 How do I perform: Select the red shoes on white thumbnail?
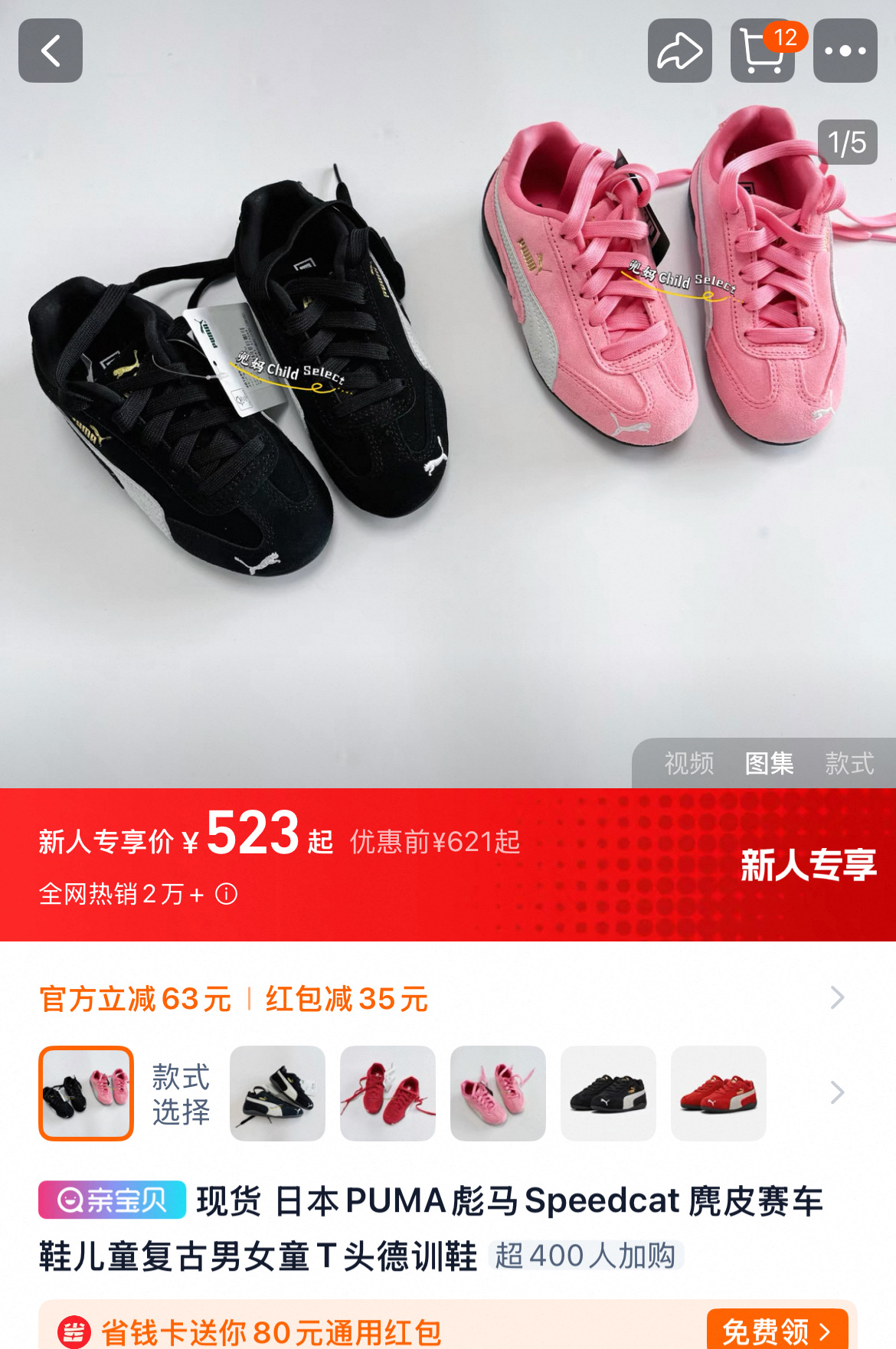click(718, 1093)
